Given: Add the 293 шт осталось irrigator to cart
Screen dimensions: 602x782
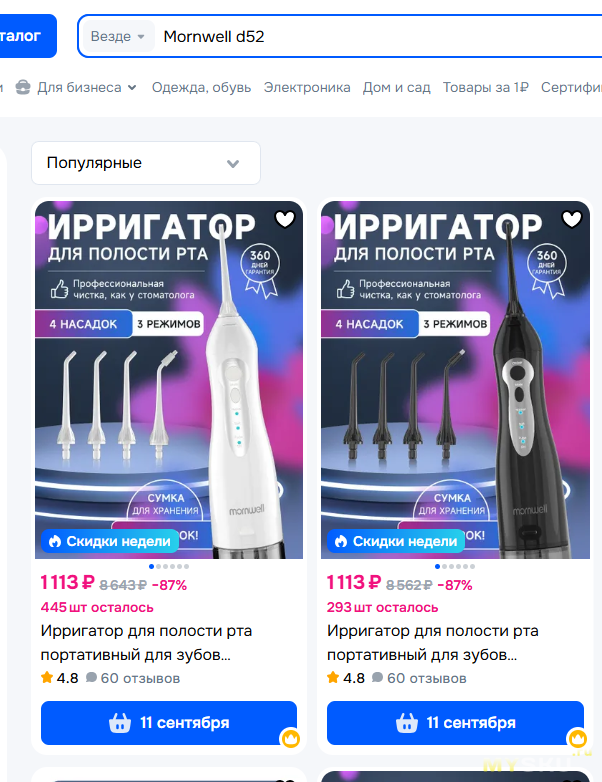Looking at the screenshot, I should point(454,722).
